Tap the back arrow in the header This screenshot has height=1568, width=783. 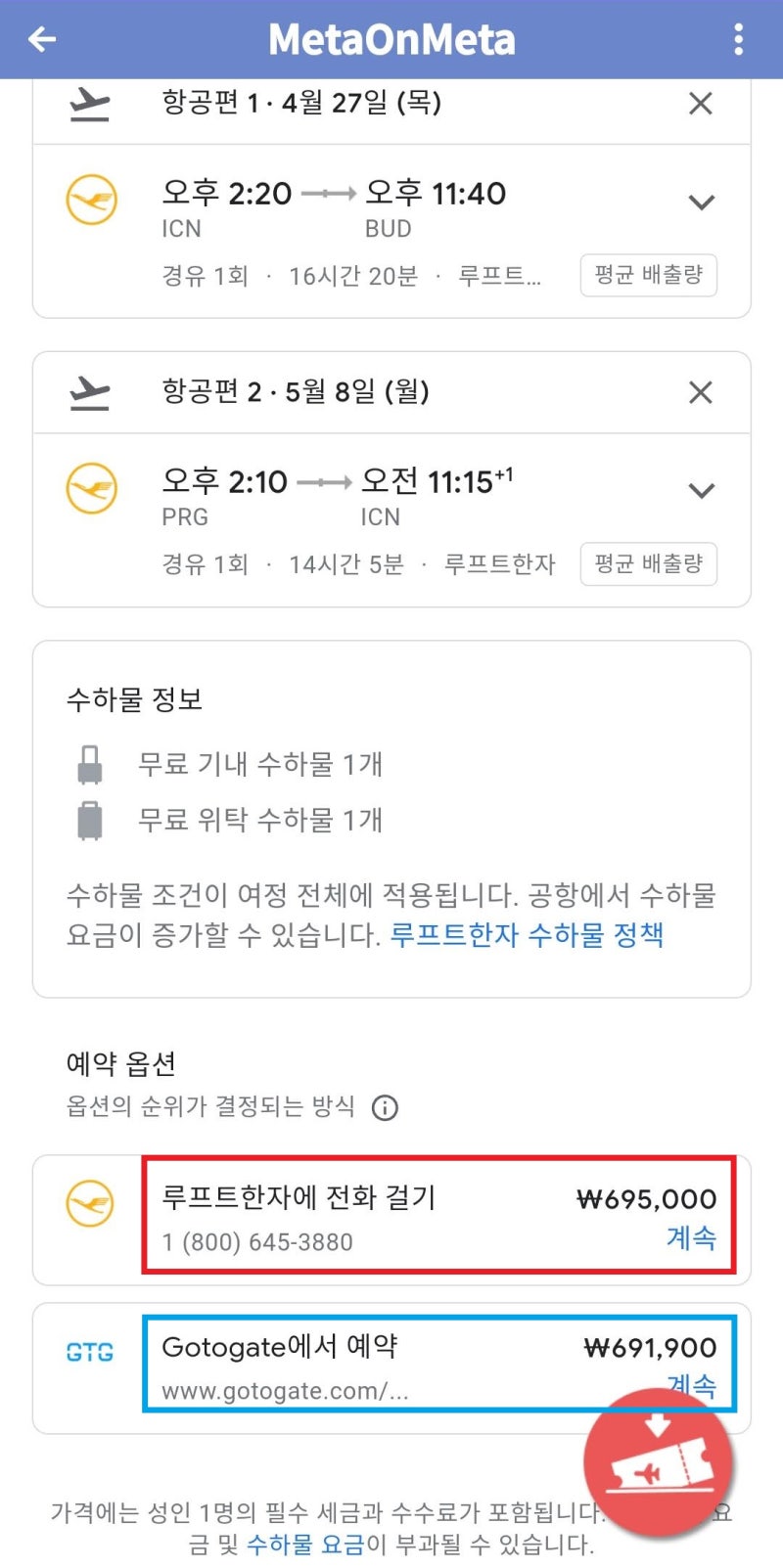[x=39, y=39]
